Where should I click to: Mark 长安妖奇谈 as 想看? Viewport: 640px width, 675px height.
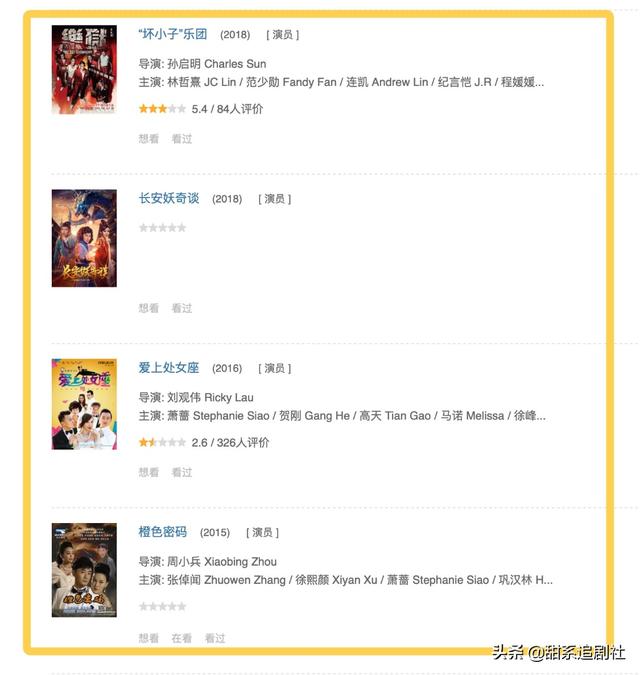pyautogui.click(x=149, y=308)
